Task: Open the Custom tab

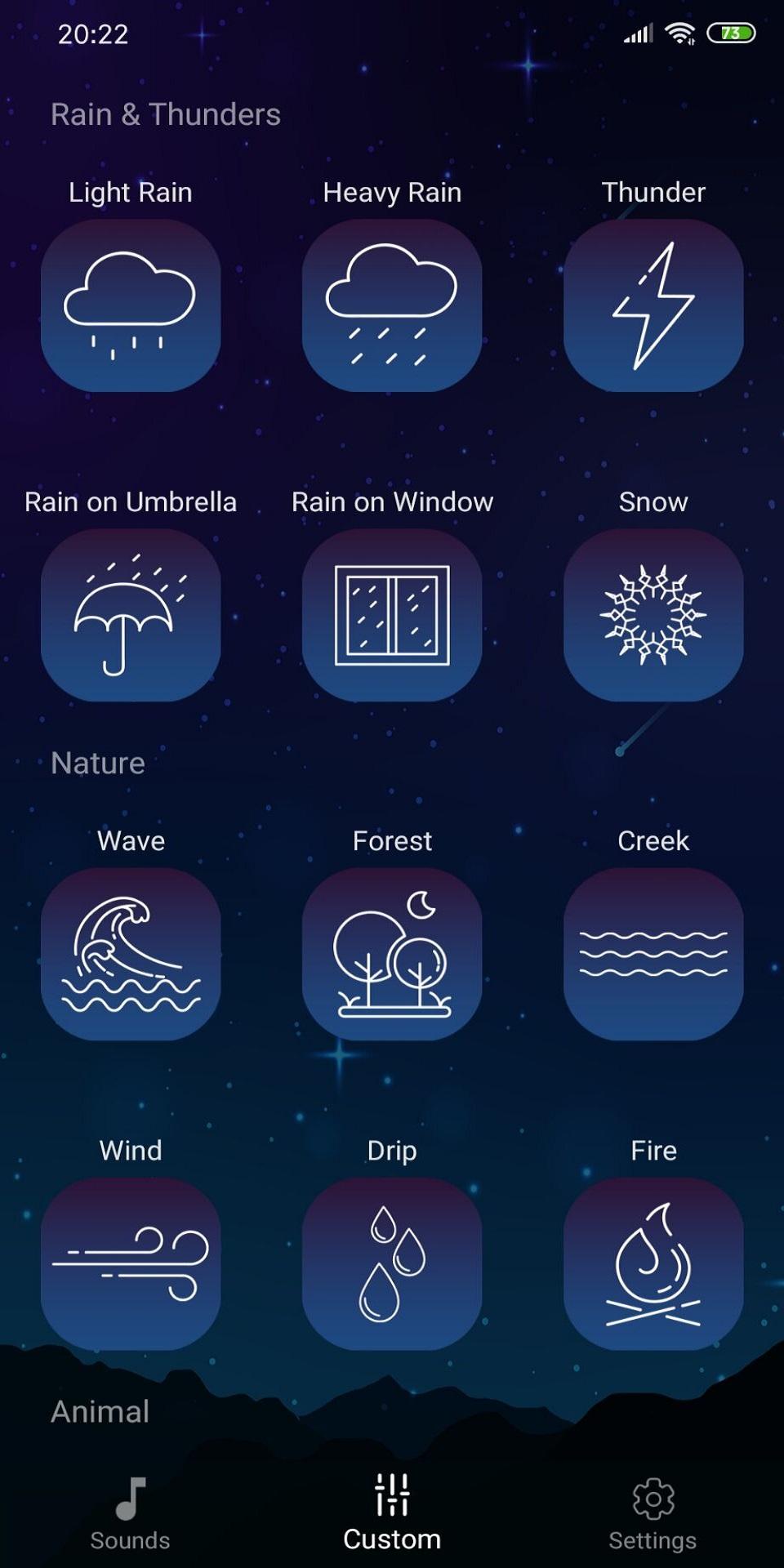Action: [x=392, y=1513]
